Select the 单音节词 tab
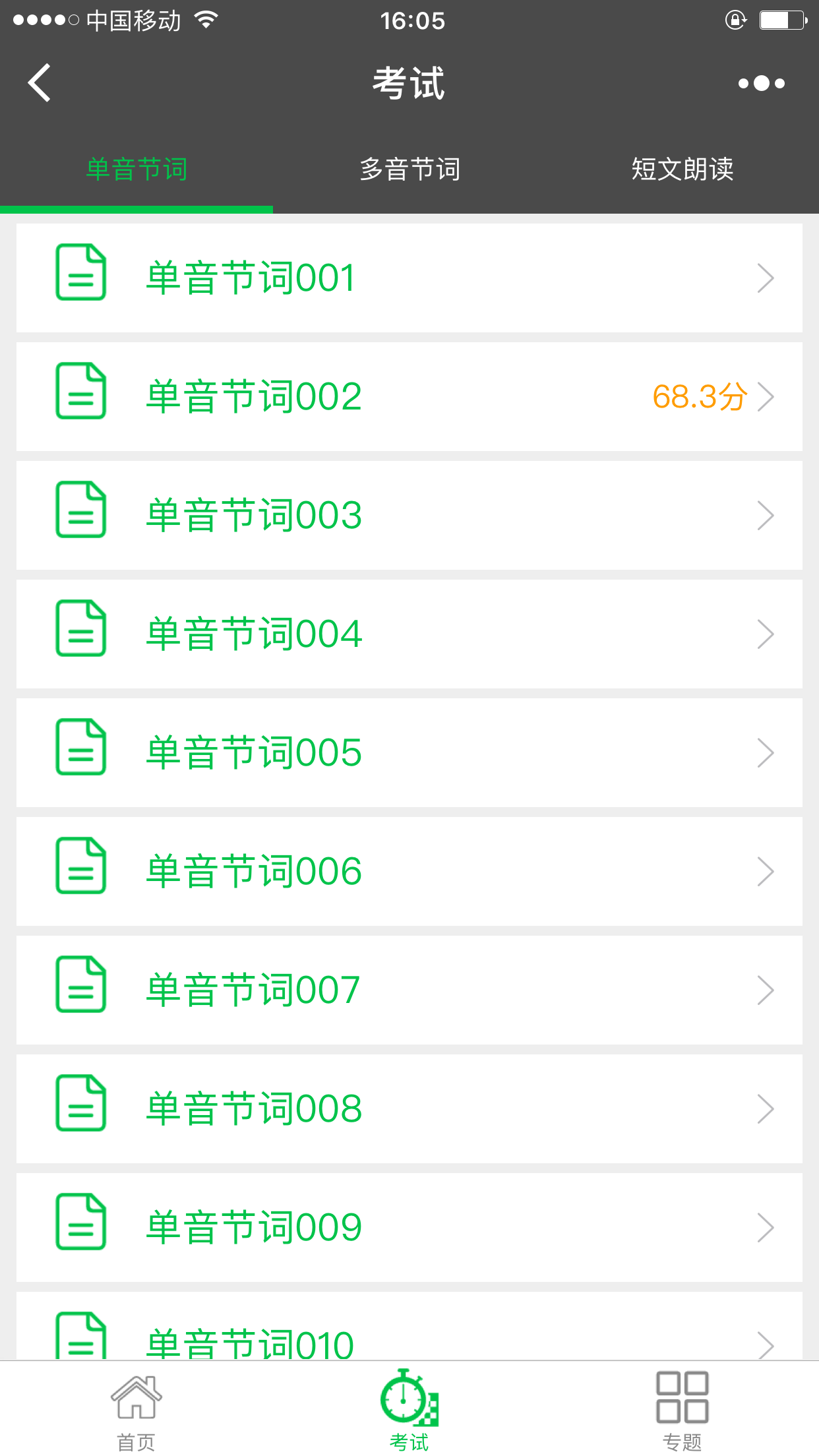 tap(136, 169)
